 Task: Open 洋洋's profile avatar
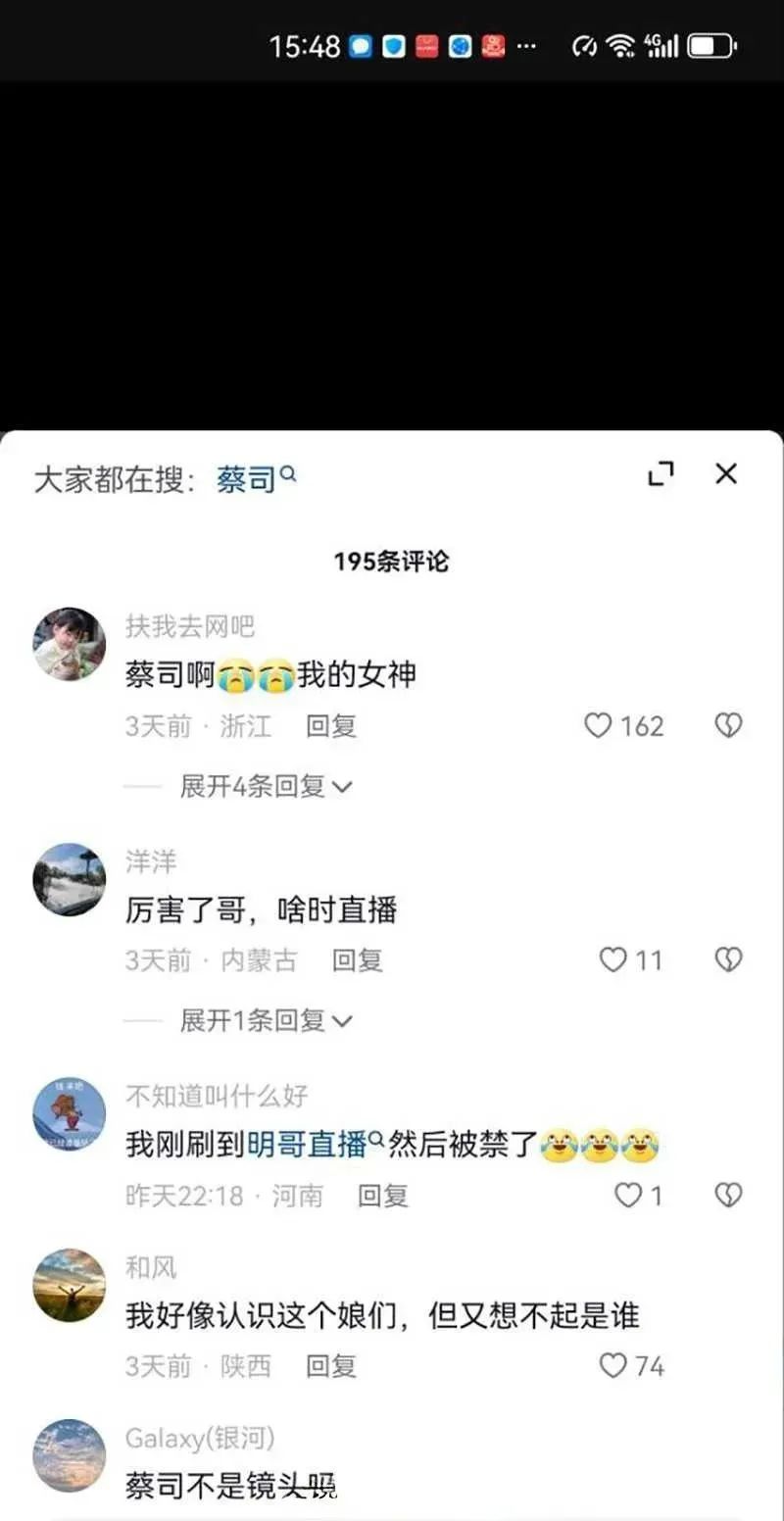tap(70, 879)
